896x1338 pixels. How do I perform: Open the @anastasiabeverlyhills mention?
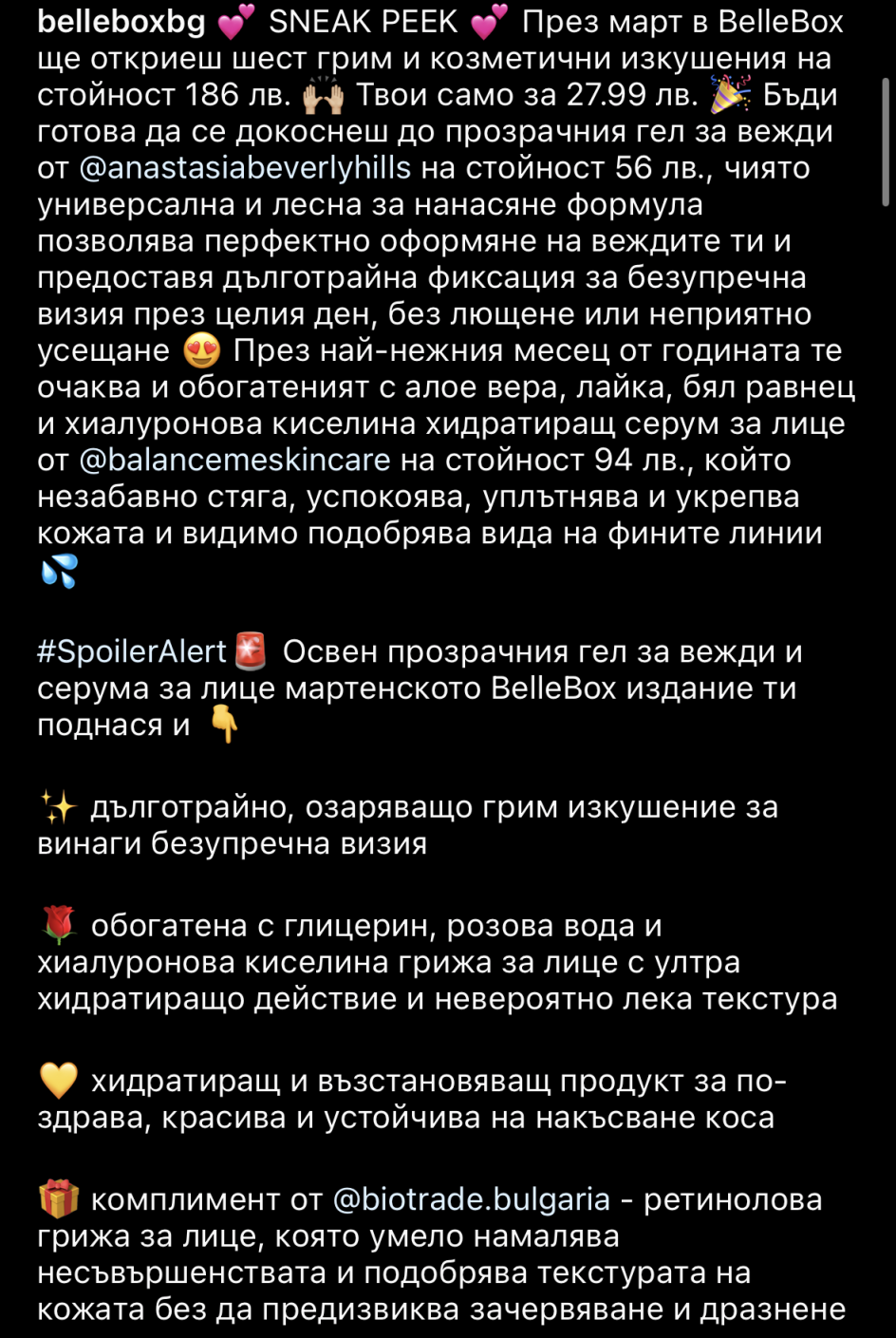point(245,168)
